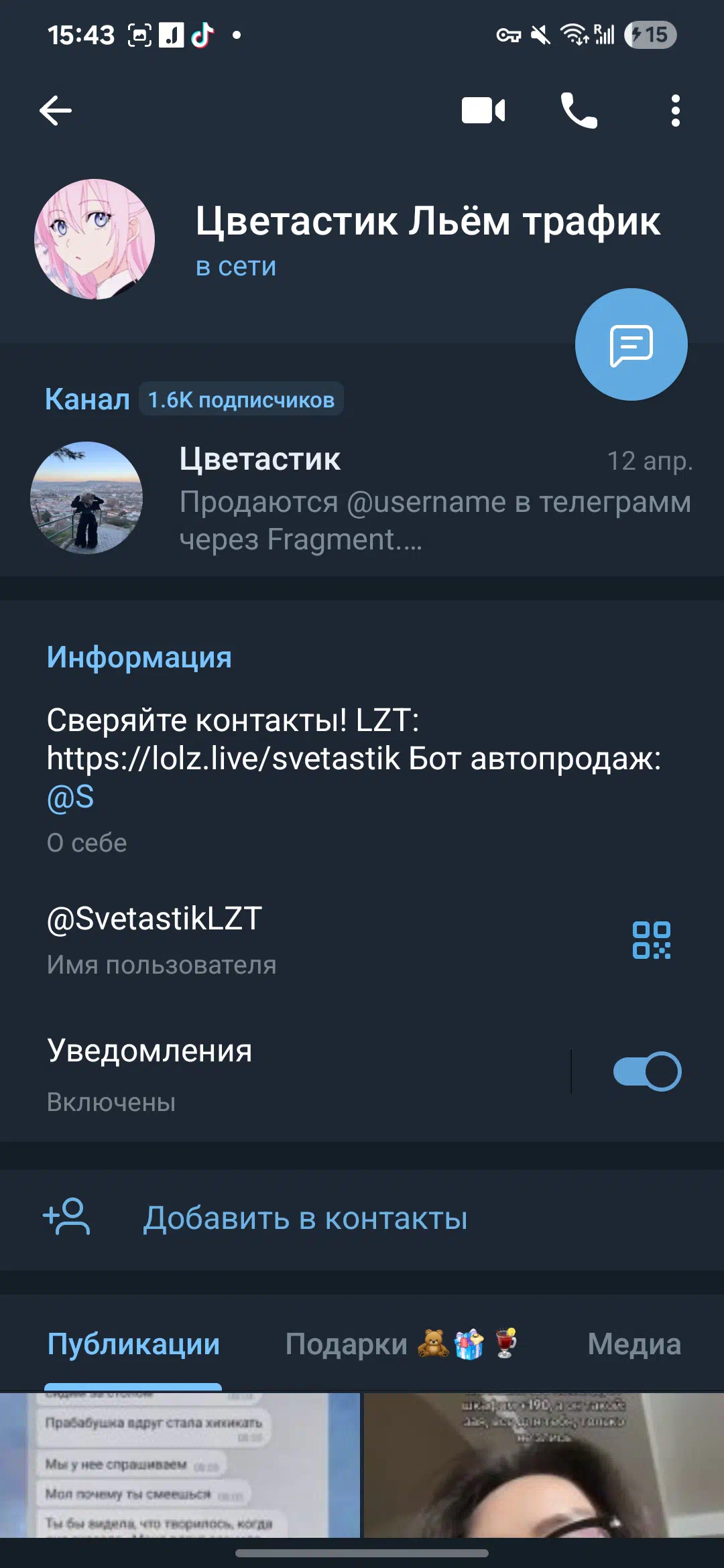Toggle the Уведомления switch off
The height and width of the screenshot is (1568, 724).
click(x=648, y=1071)
